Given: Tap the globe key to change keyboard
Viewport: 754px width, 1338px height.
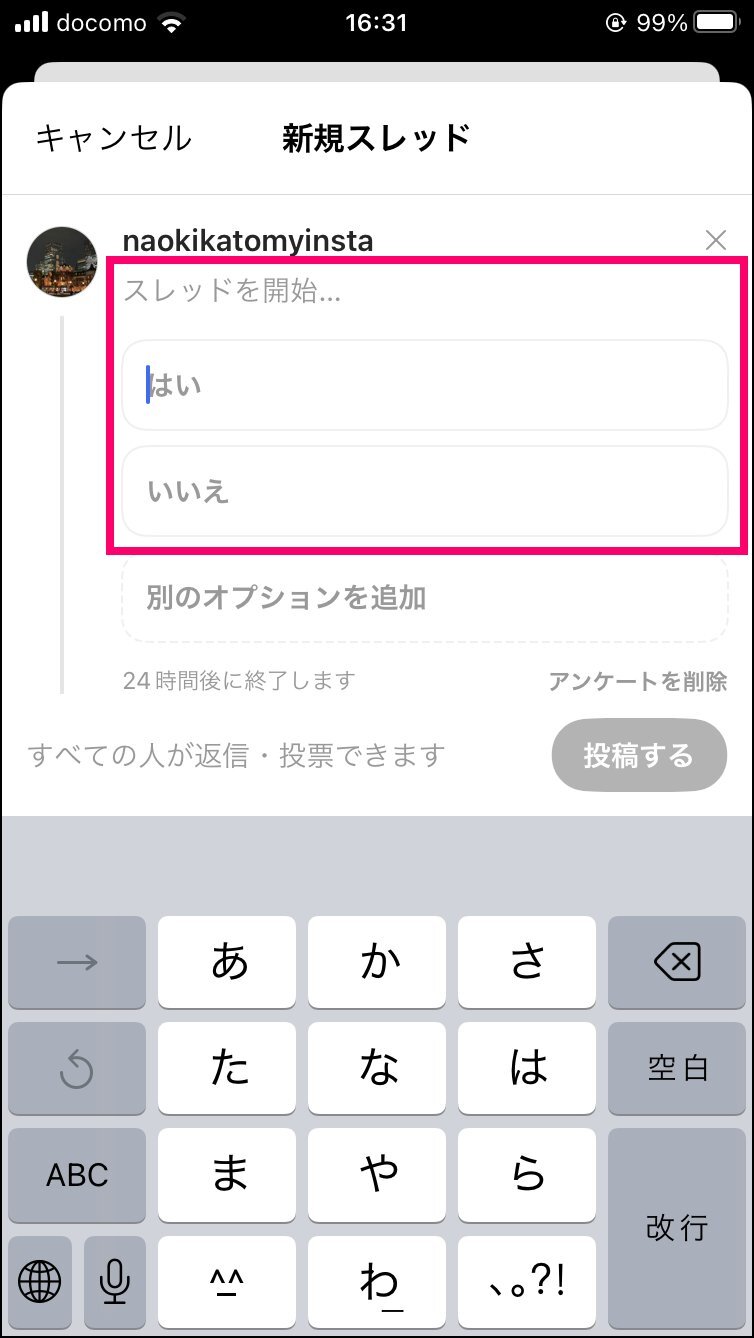Looking at the screenshot, I should click(x=40, y=1282).
